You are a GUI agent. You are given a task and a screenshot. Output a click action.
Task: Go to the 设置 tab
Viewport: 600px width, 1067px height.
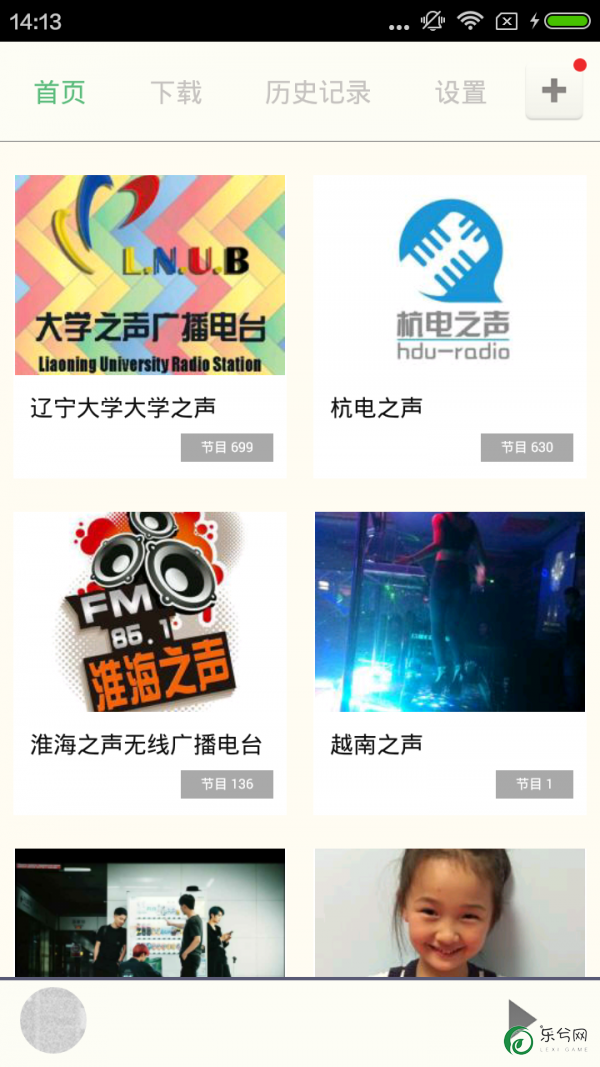pyautogui.click(x=461, y=92)
